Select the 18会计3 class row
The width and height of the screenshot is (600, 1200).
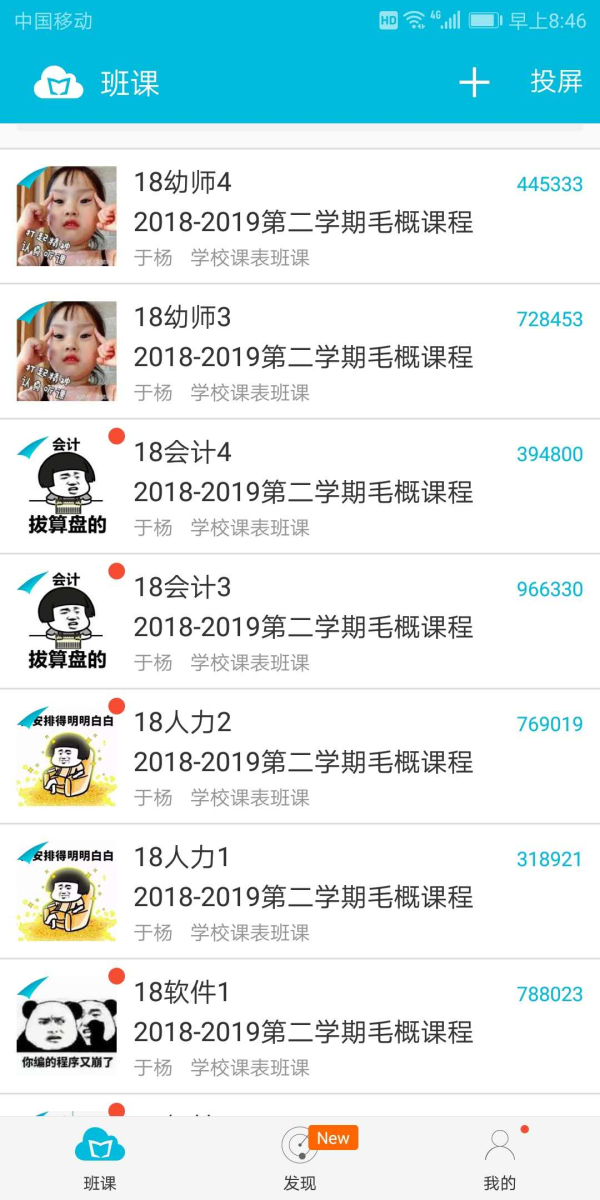(300, 622)
